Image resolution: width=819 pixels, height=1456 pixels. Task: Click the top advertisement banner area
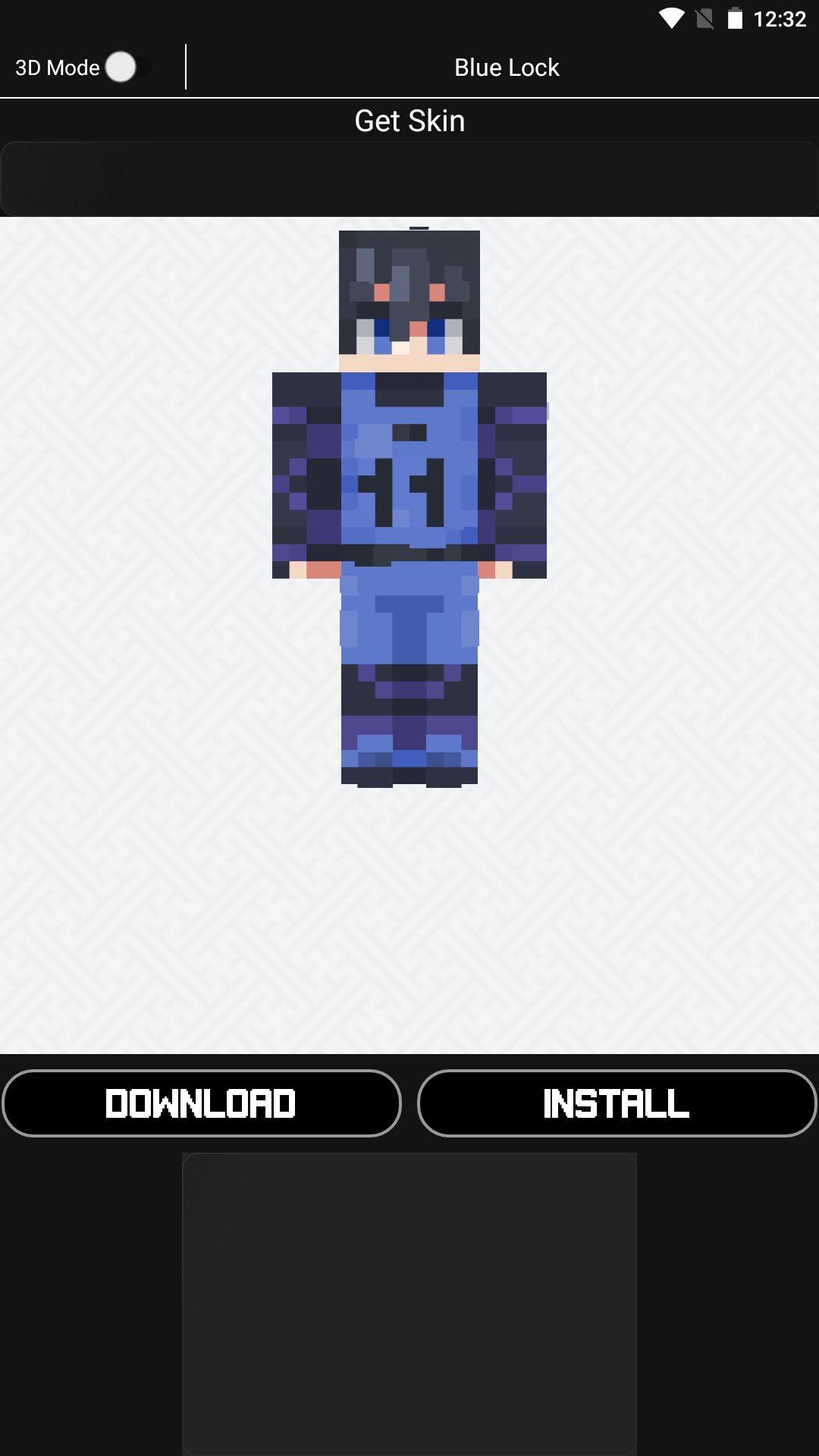click(409, 178)
